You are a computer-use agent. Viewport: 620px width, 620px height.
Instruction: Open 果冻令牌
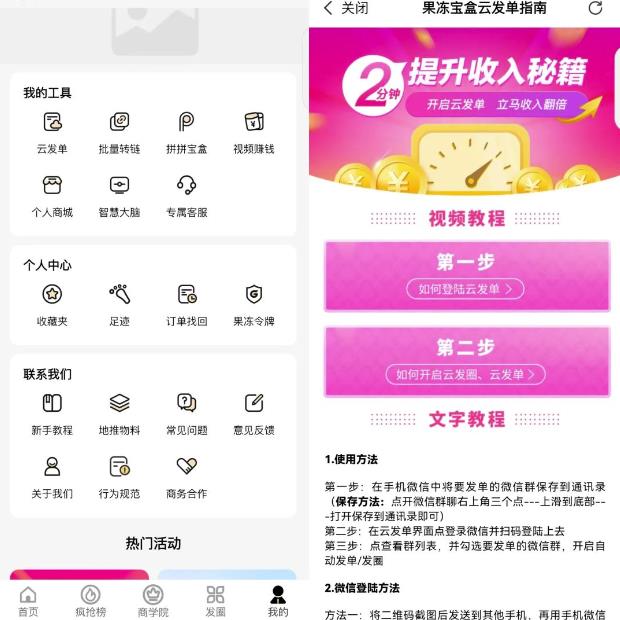(253, 304)
